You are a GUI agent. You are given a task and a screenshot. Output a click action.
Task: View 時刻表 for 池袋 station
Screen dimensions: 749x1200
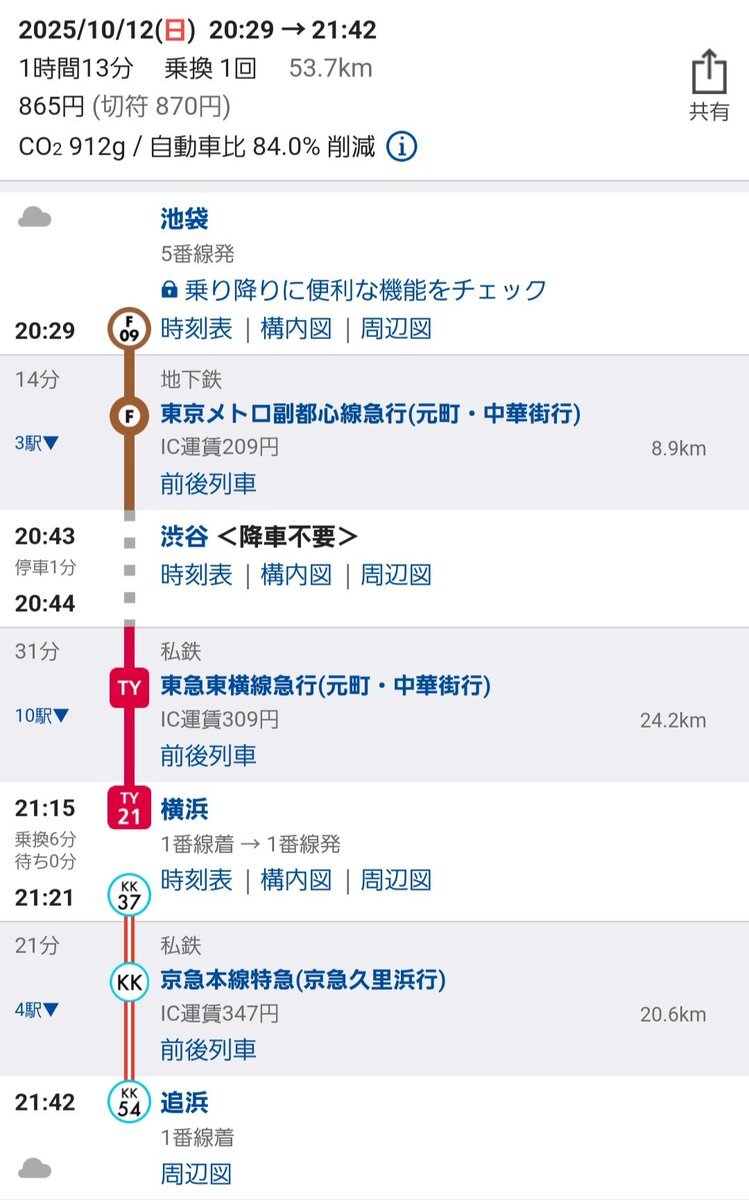coord(196,329)
